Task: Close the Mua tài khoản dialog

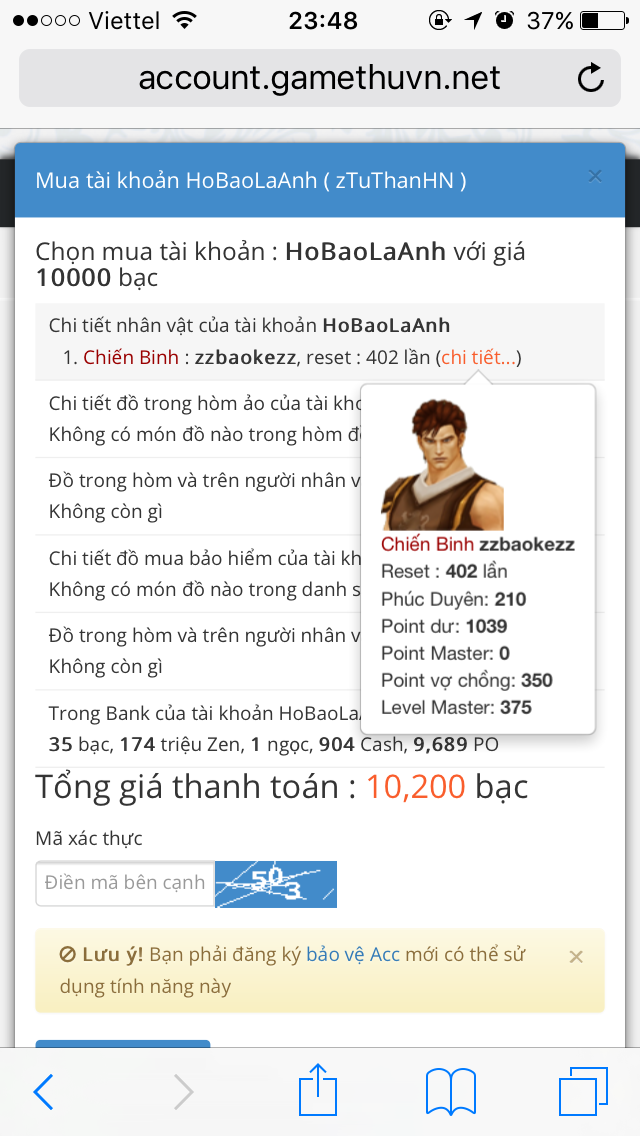Action: pyautogui.click(x=595, y=177)
